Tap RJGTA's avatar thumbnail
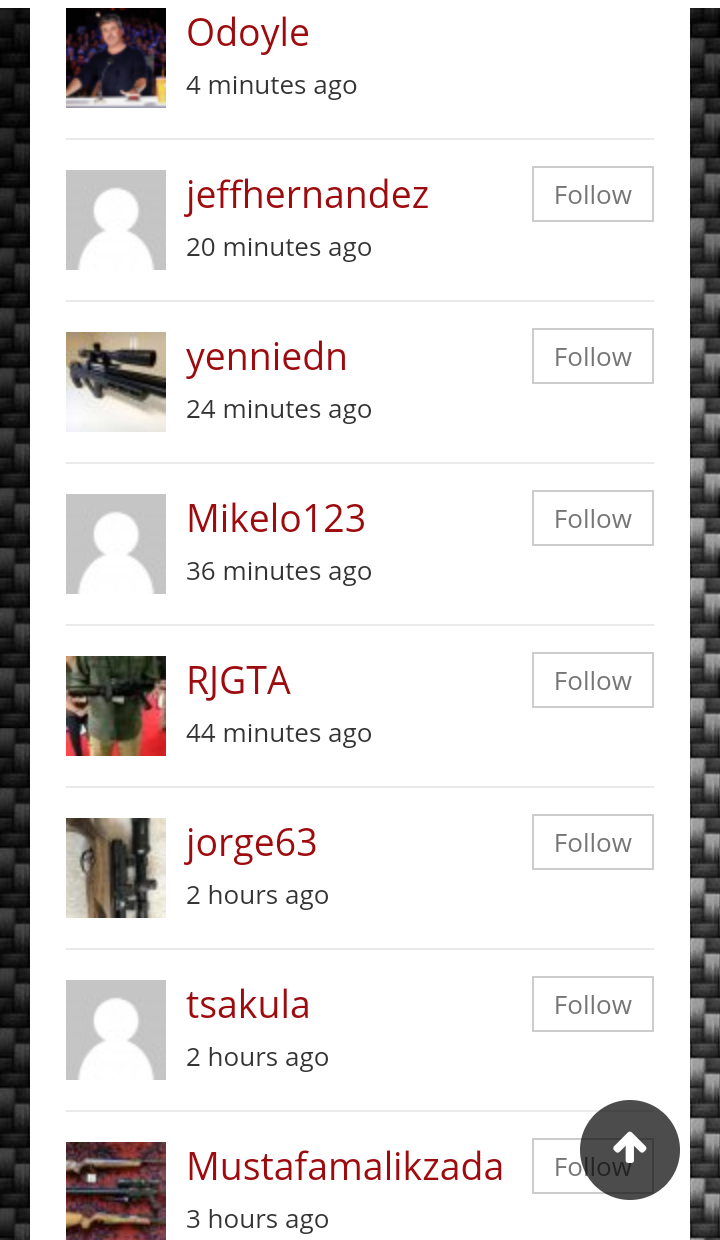 (116, 706)
